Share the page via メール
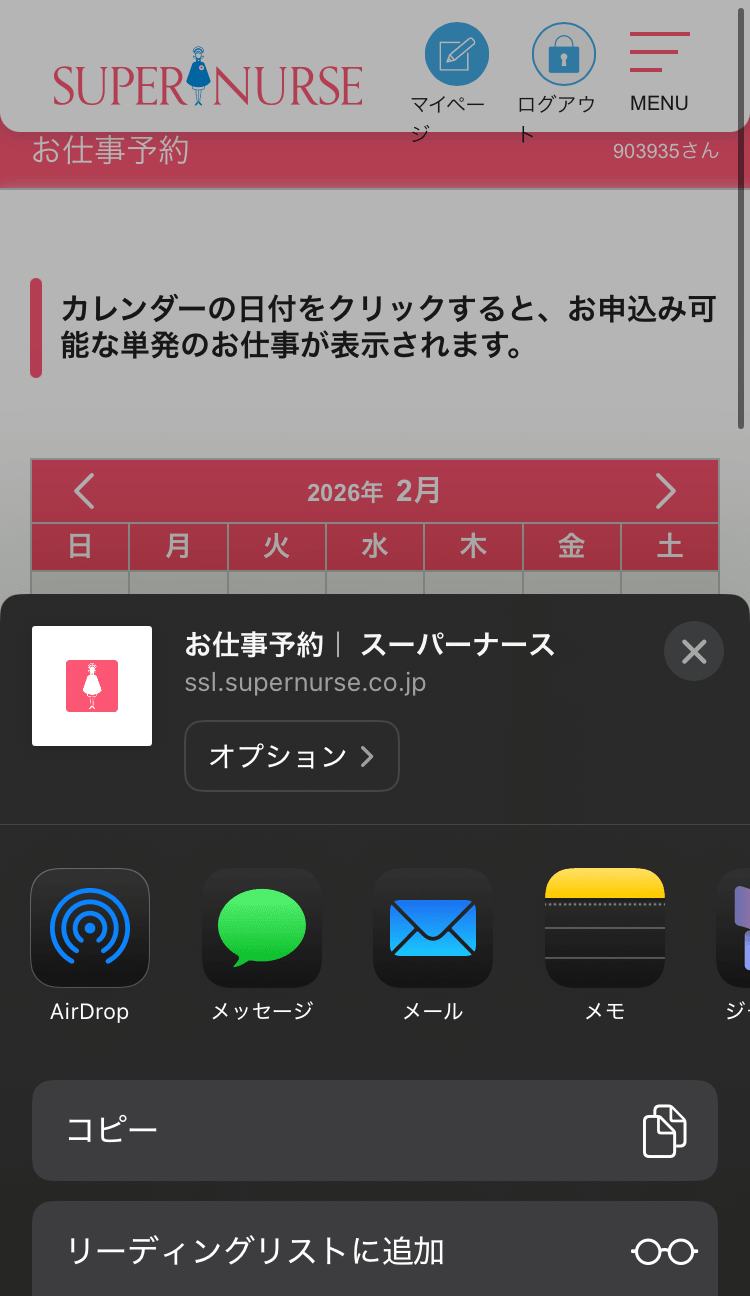The height and width of the screenshot is (1296, 750). pos(433,928)
